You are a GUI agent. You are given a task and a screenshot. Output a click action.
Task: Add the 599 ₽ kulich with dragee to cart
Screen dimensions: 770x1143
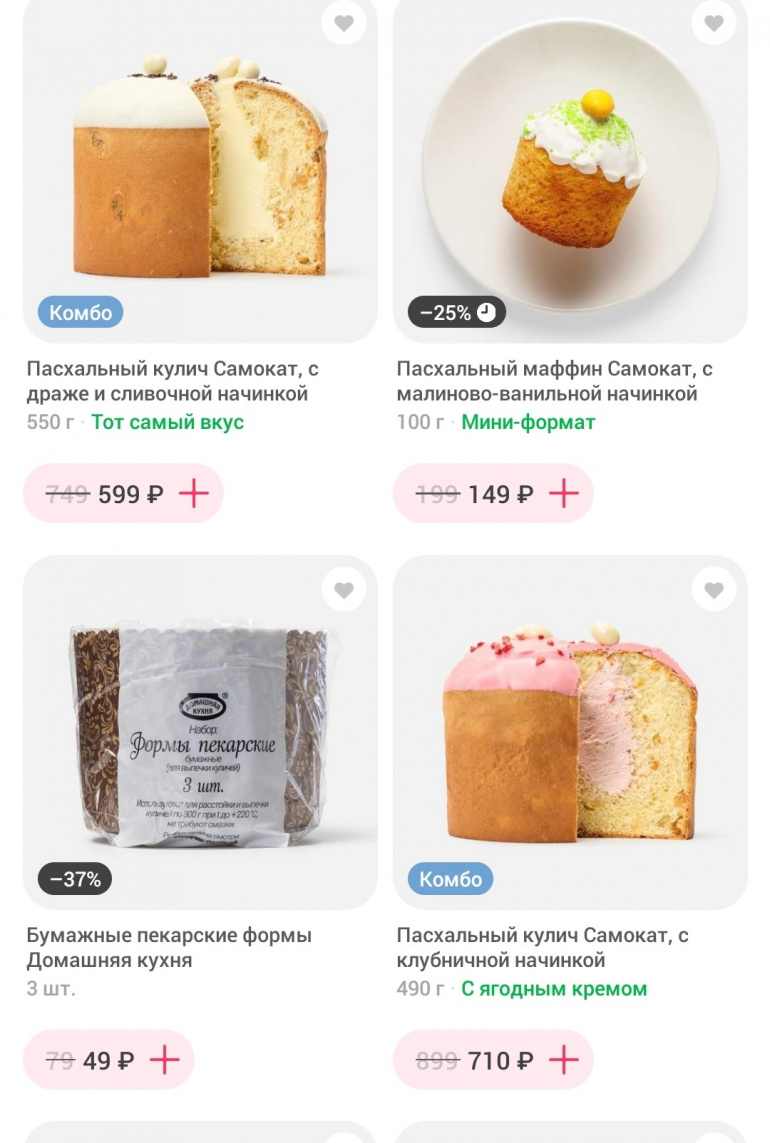[x=193, y=493]
